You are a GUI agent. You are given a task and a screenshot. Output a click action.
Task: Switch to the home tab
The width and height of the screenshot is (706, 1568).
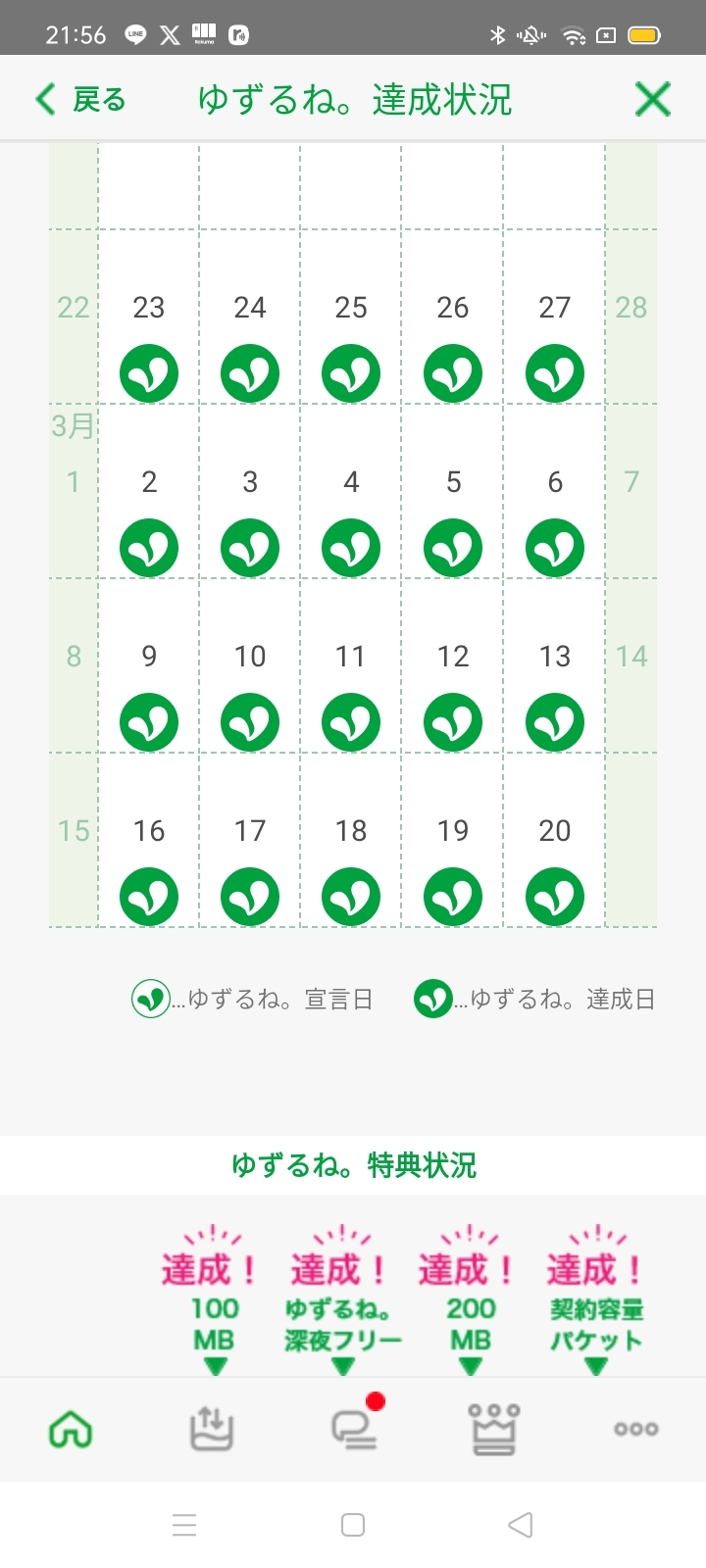(71, 1430)
